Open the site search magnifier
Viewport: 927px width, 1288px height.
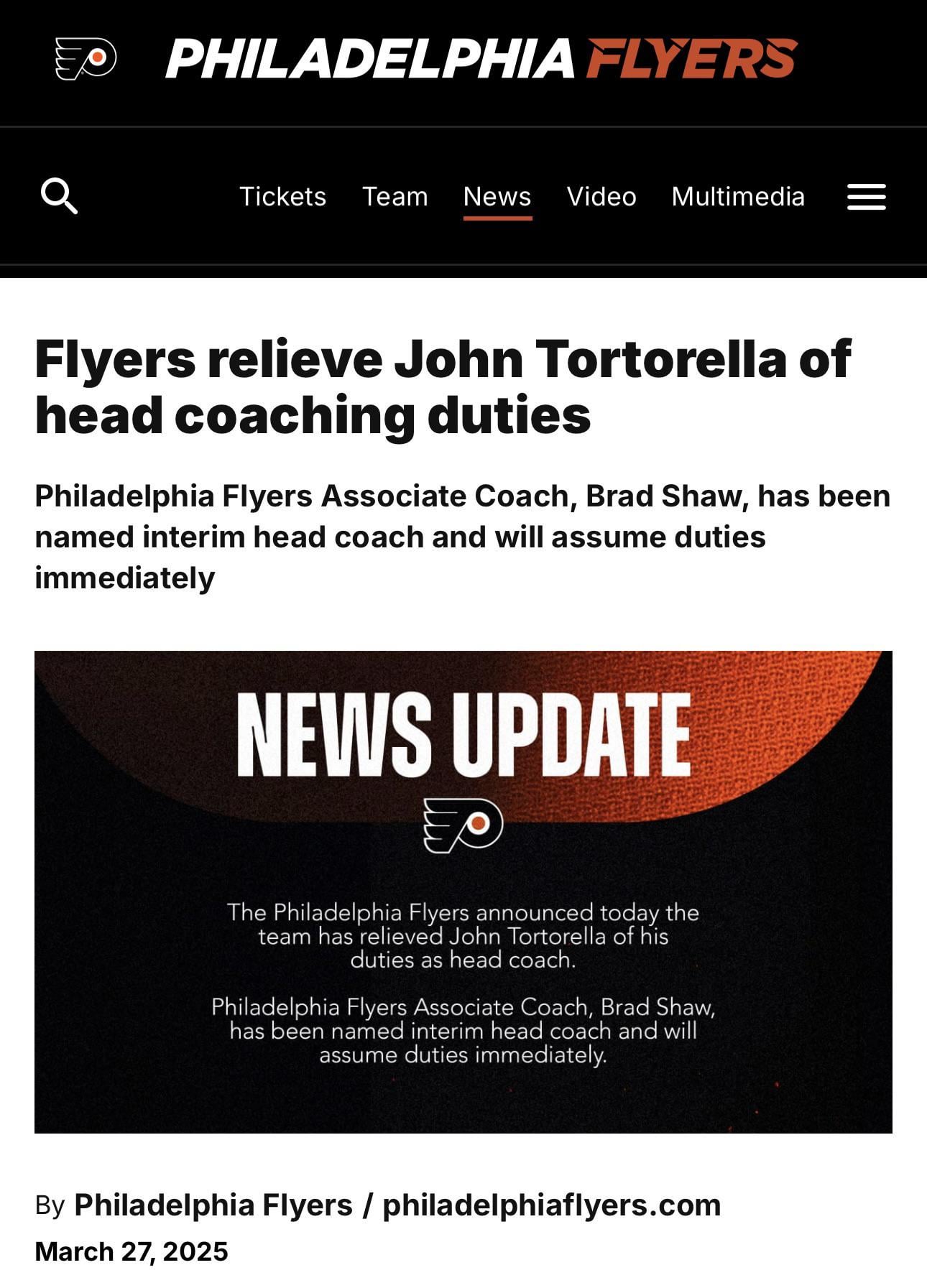(59, 196)
